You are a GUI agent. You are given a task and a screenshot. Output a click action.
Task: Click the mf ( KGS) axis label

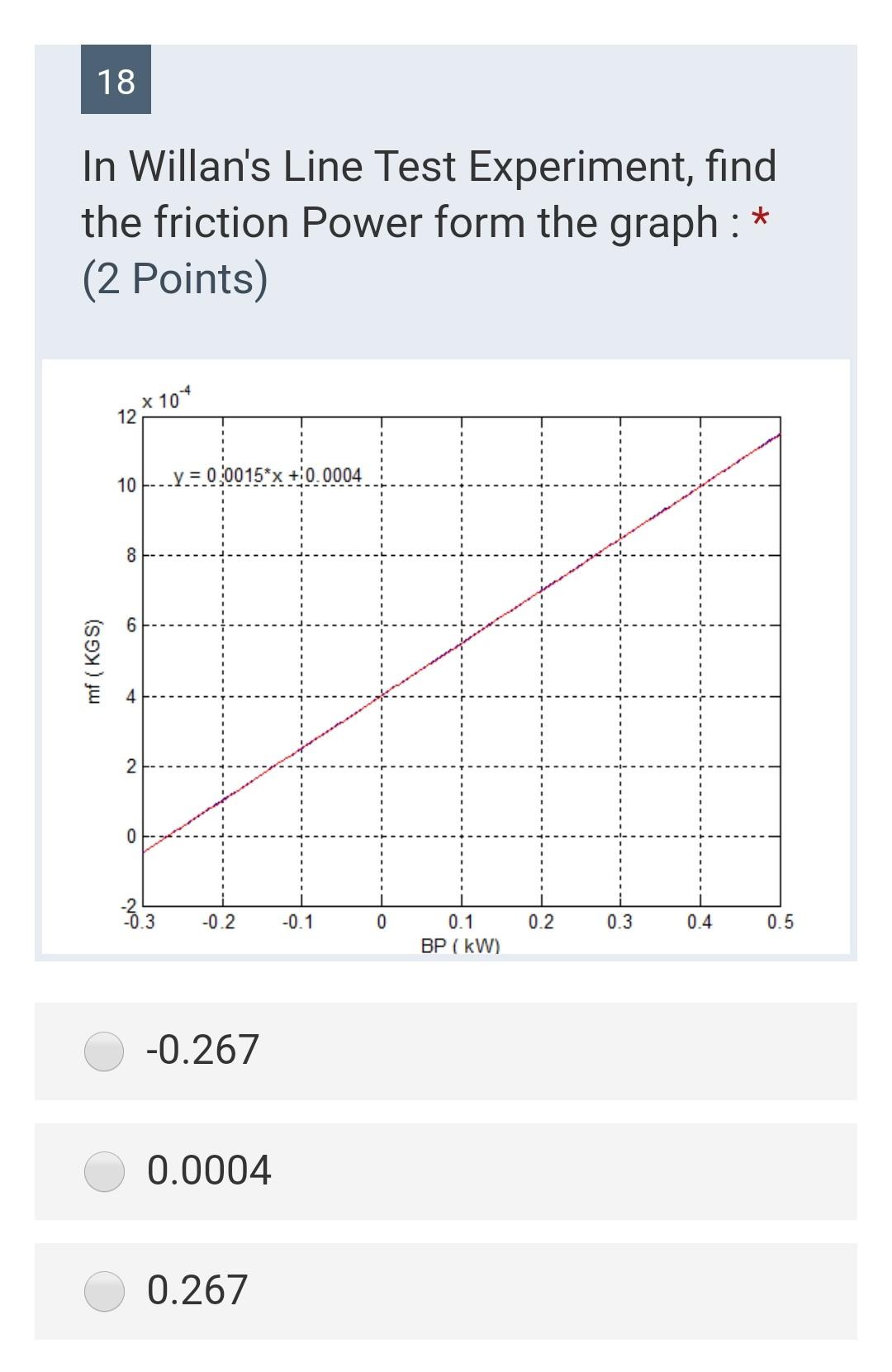coord(93,661)
